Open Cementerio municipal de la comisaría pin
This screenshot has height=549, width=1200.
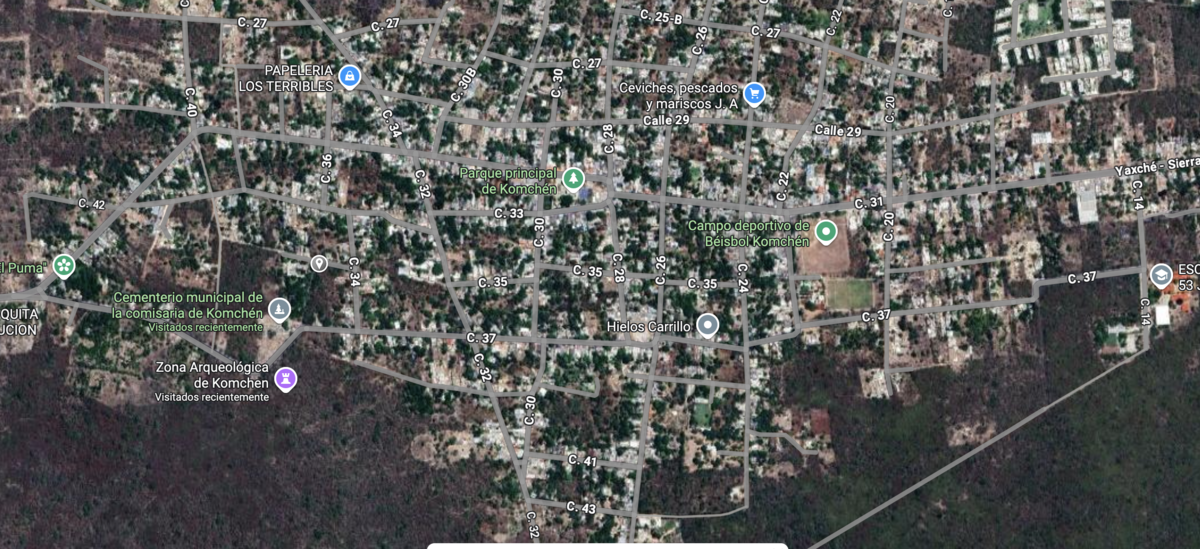280,309
